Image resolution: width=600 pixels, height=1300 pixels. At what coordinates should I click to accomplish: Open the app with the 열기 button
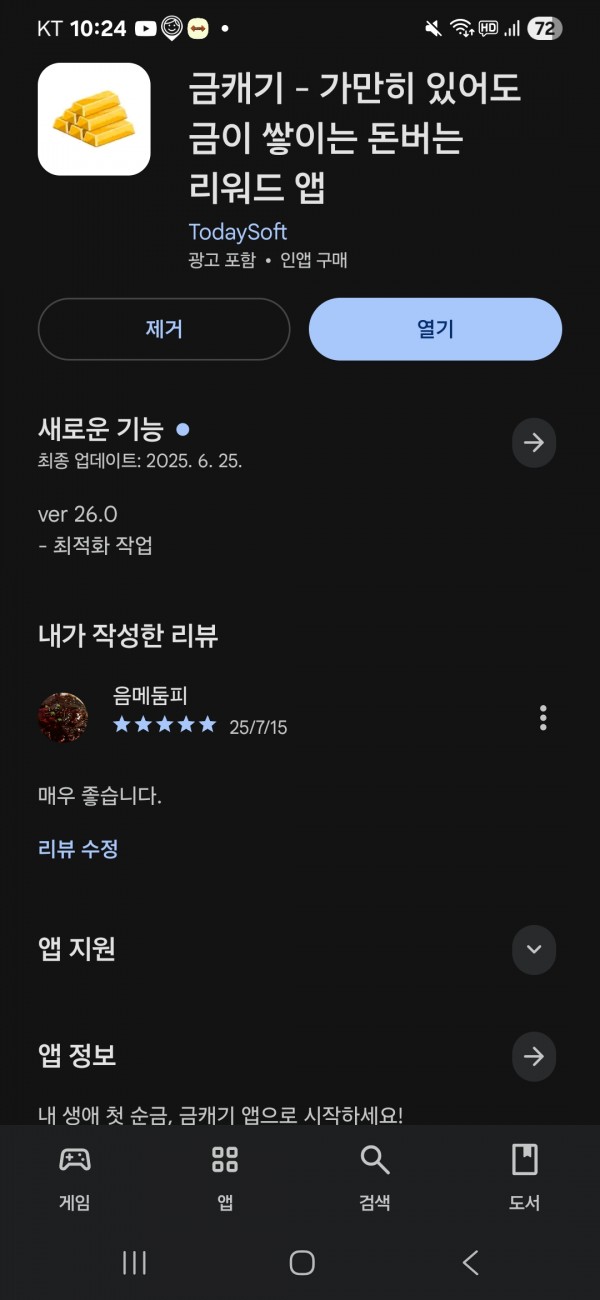click(435, 329)
